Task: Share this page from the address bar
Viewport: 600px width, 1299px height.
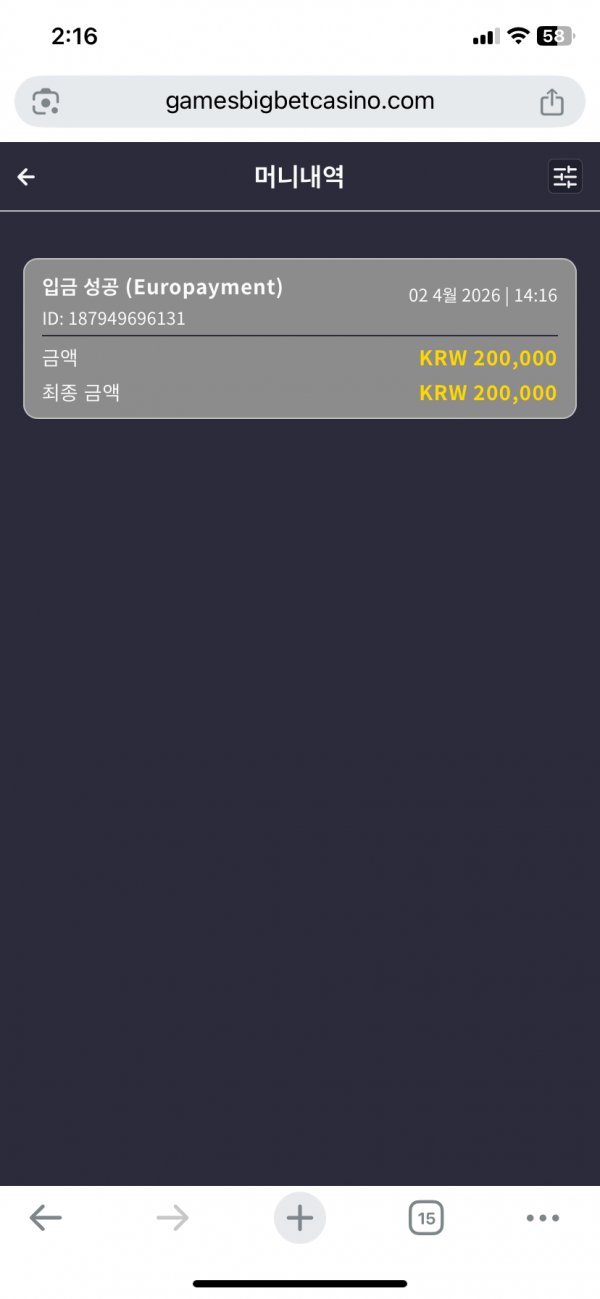Action: pyautogui.click(x=552, y=101)
